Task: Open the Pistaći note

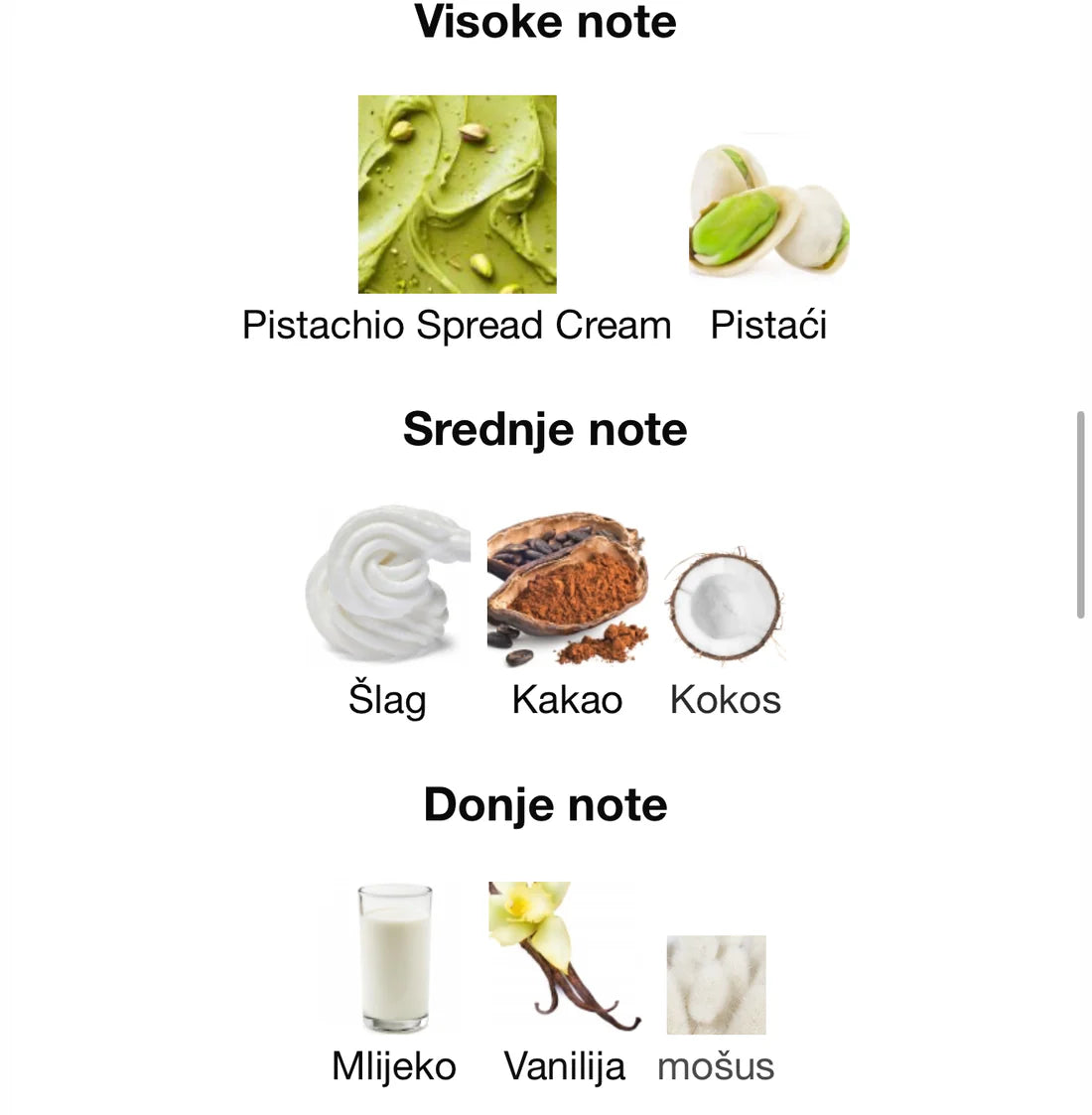Action: (x=768, y=204)
